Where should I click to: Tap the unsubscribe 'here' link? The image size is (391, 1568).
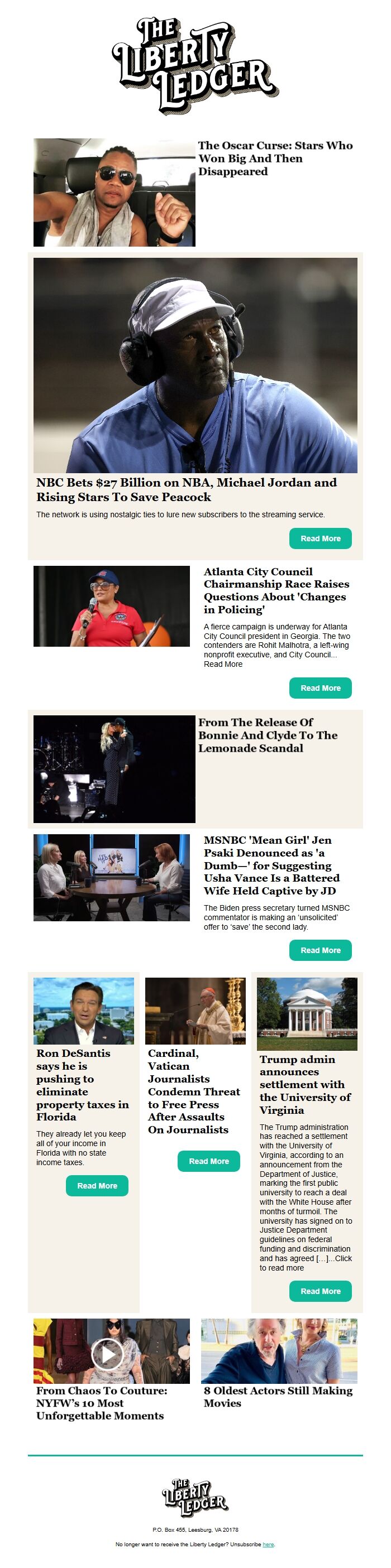268,1544
